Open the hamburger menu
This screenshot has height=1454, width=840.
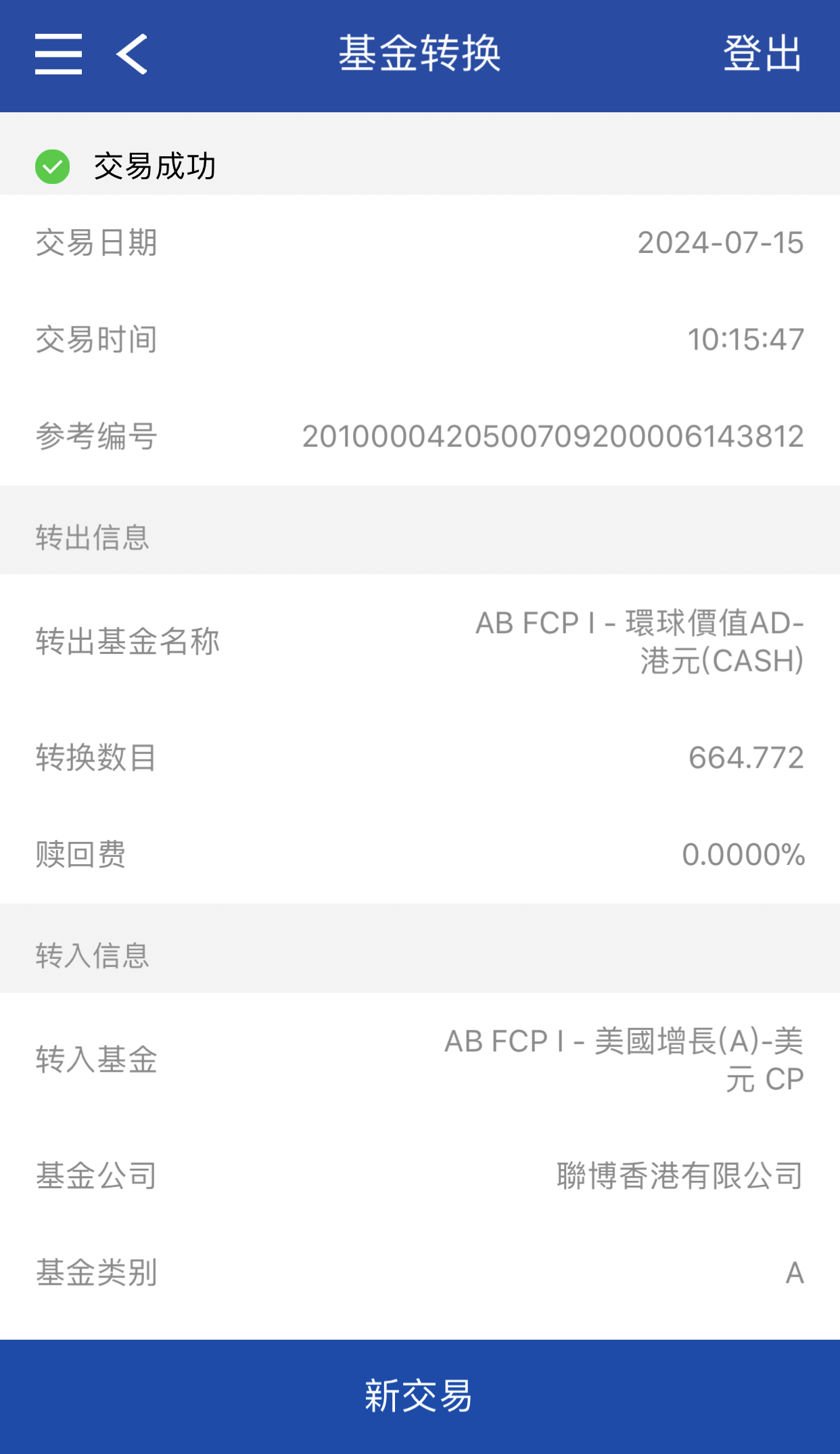(x=59, y=54)
